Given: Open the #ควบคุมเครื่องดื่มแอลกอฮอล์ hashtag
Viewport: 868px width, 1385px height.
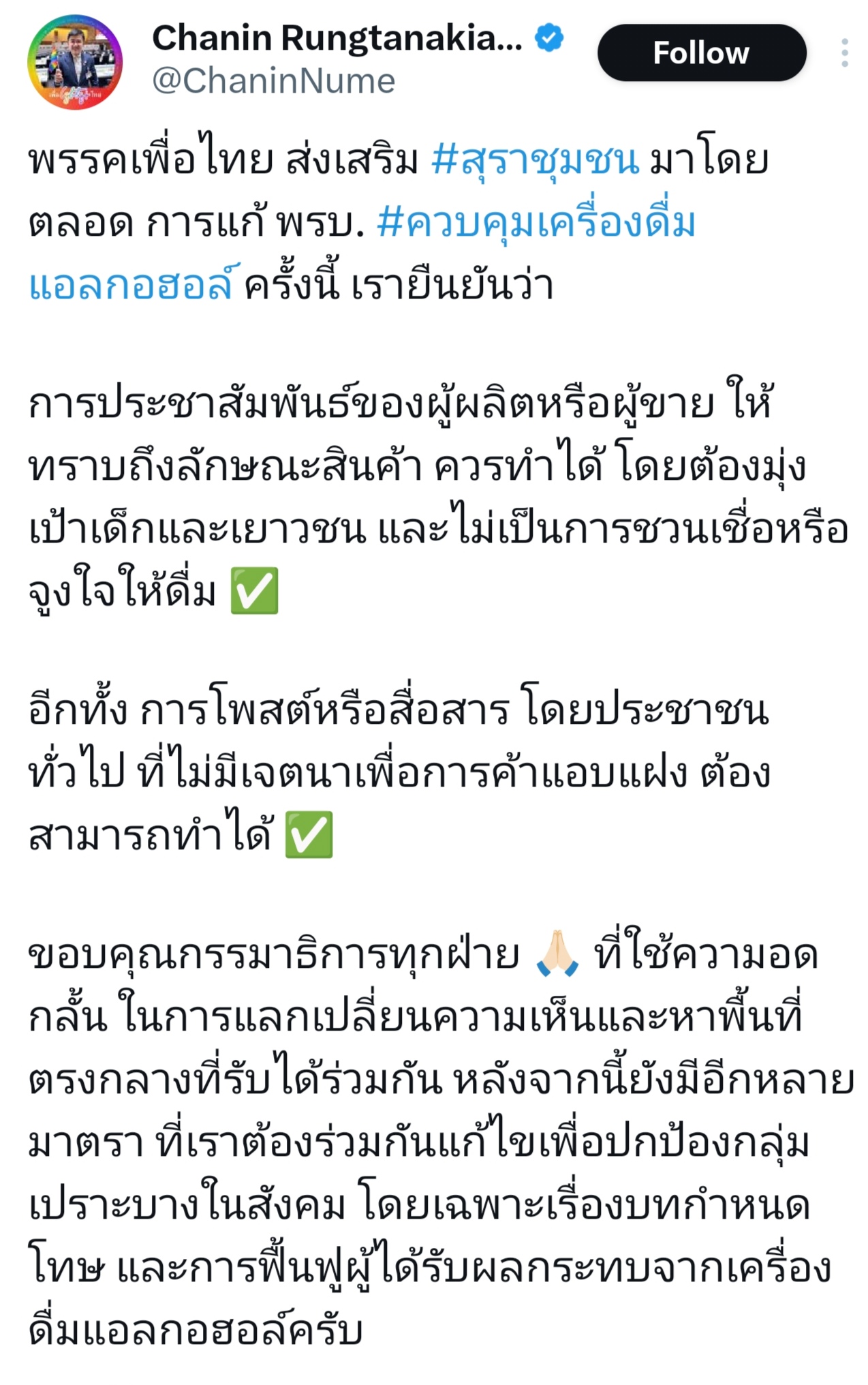Looking at the screenshot, I should coord(536,224).
